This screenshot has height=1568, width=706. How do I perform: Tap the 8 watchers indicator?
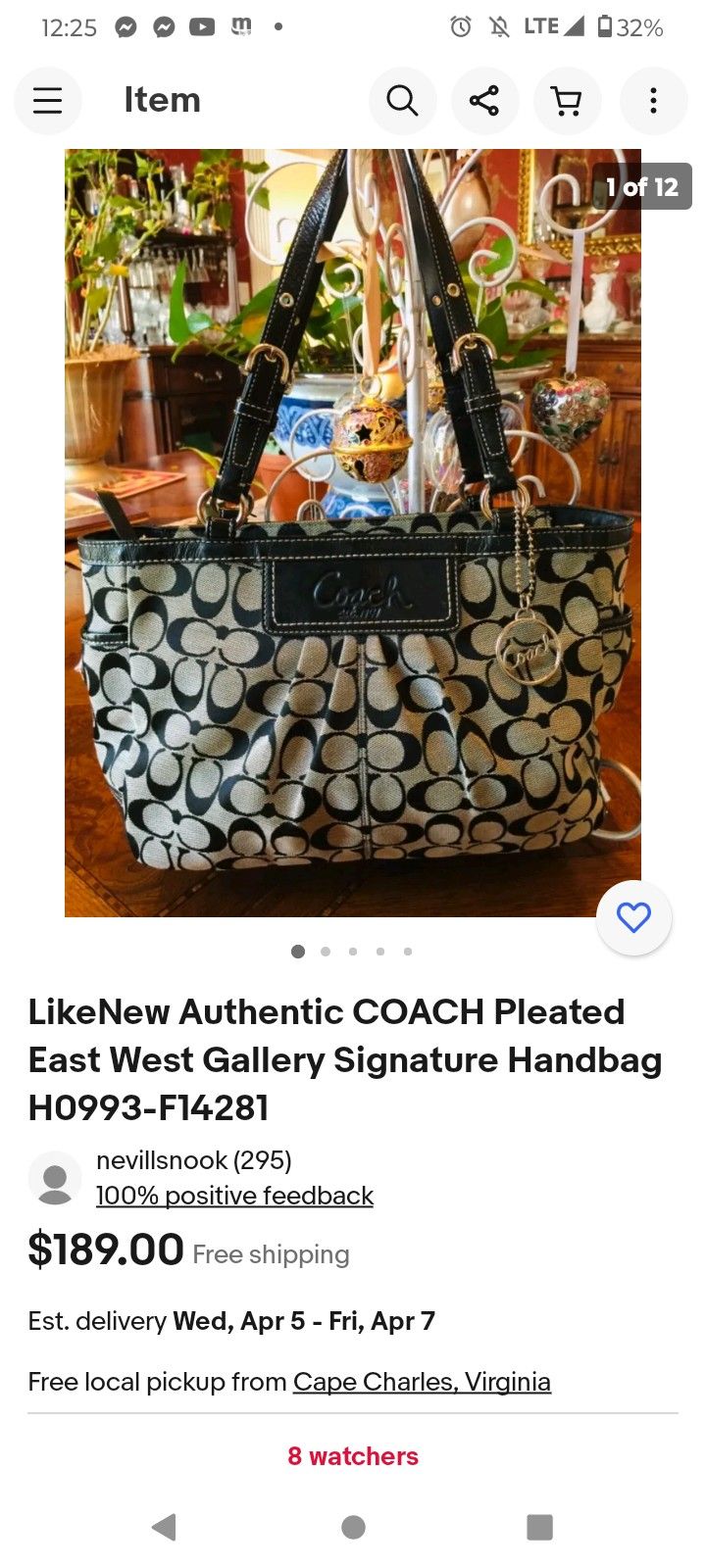click(x=353, y=1455)
